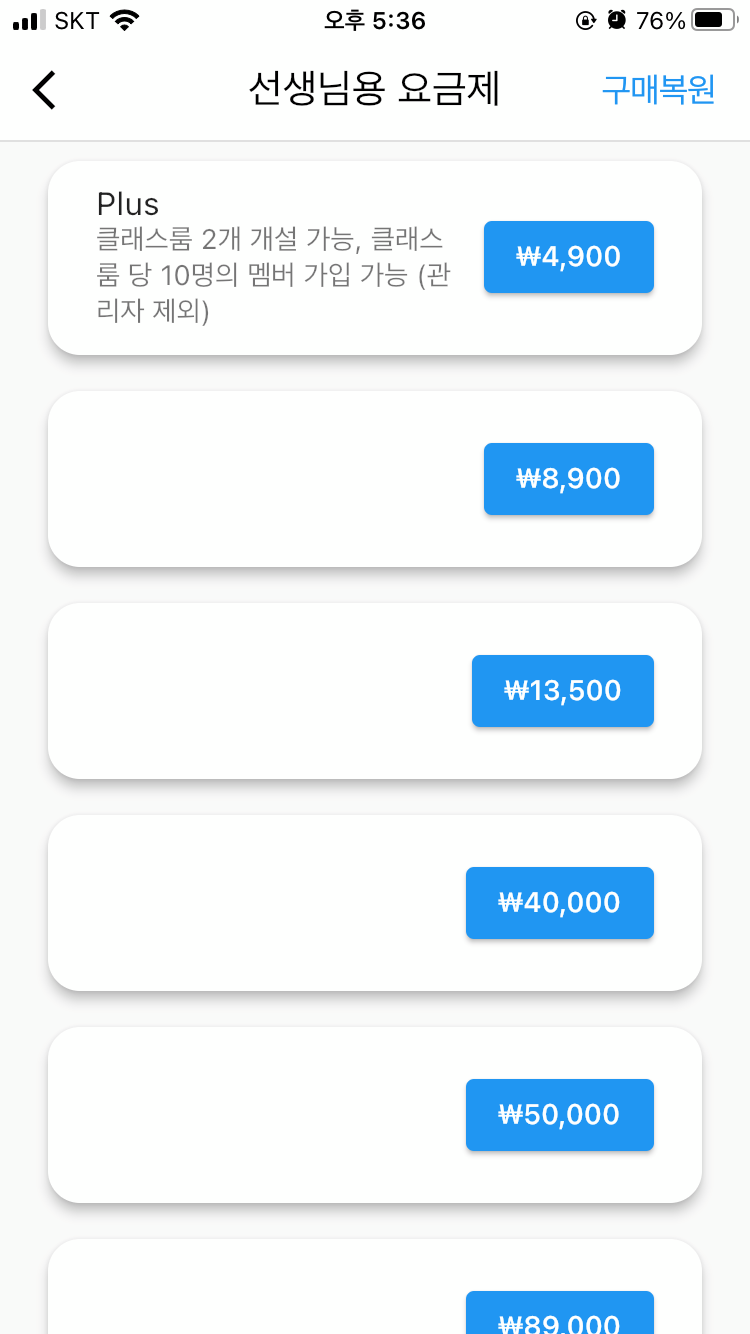750x1334 pixels.
Task: Go back with the arrow icon
Action: click(x=44, y=90)
